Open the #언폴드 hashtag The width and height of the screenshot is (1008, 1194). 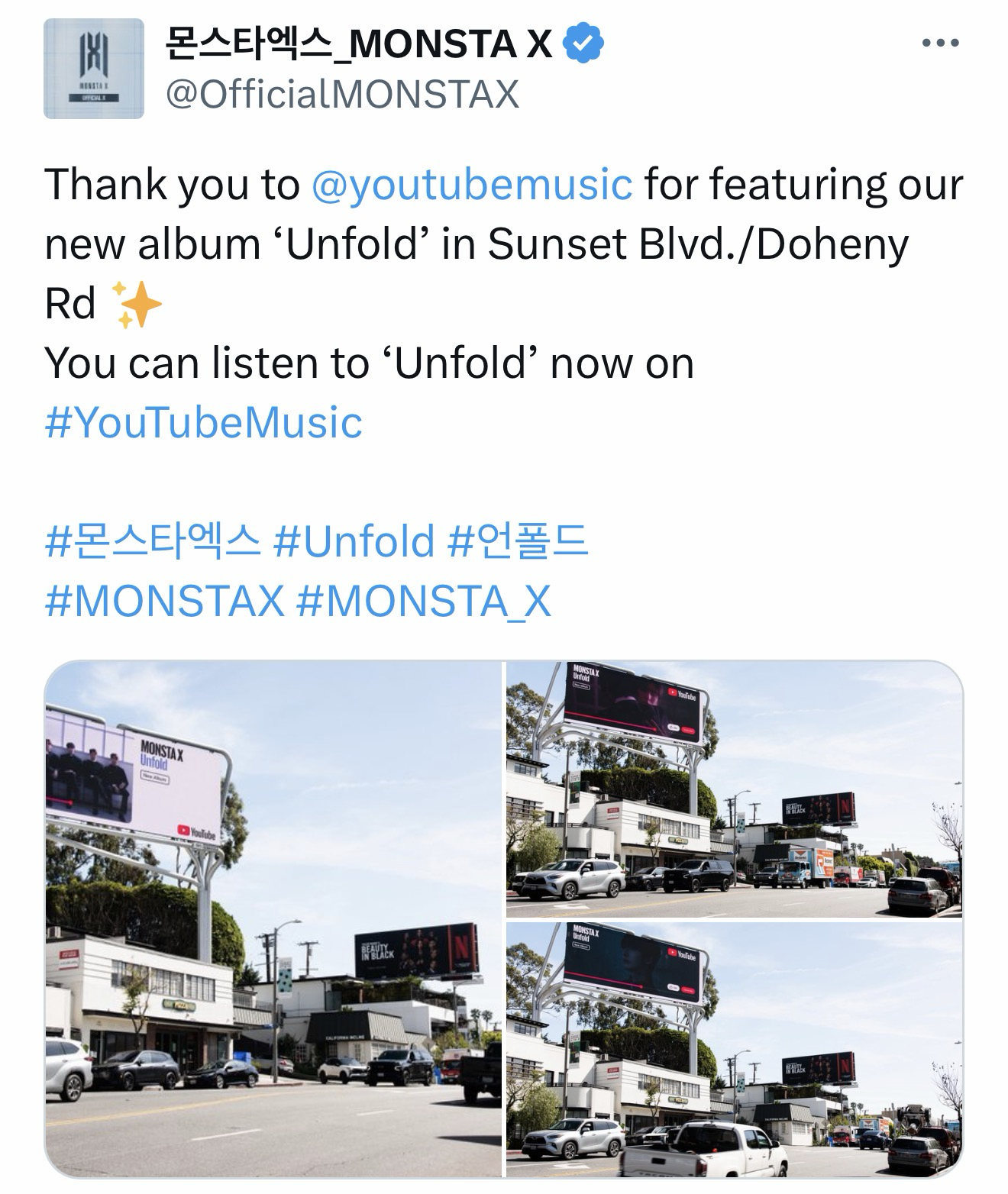coord(518,541)
